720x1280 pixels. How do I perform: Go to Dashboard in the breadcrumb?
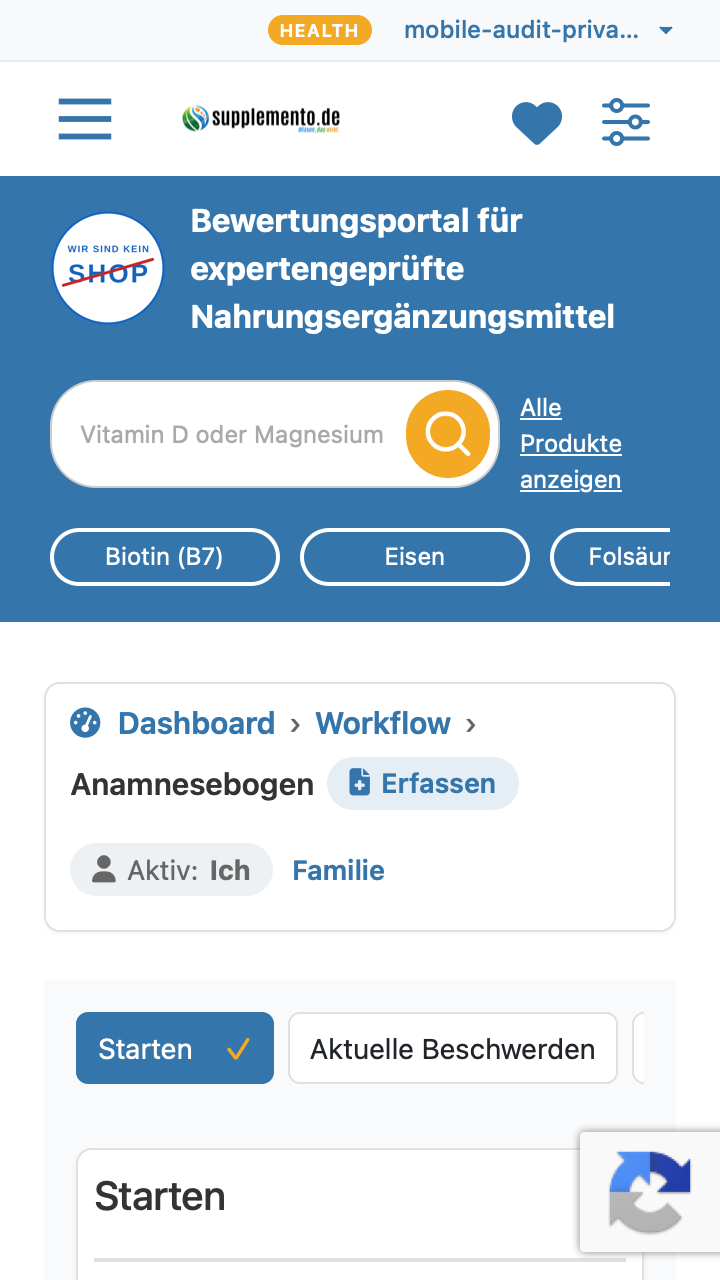point(196,723)
